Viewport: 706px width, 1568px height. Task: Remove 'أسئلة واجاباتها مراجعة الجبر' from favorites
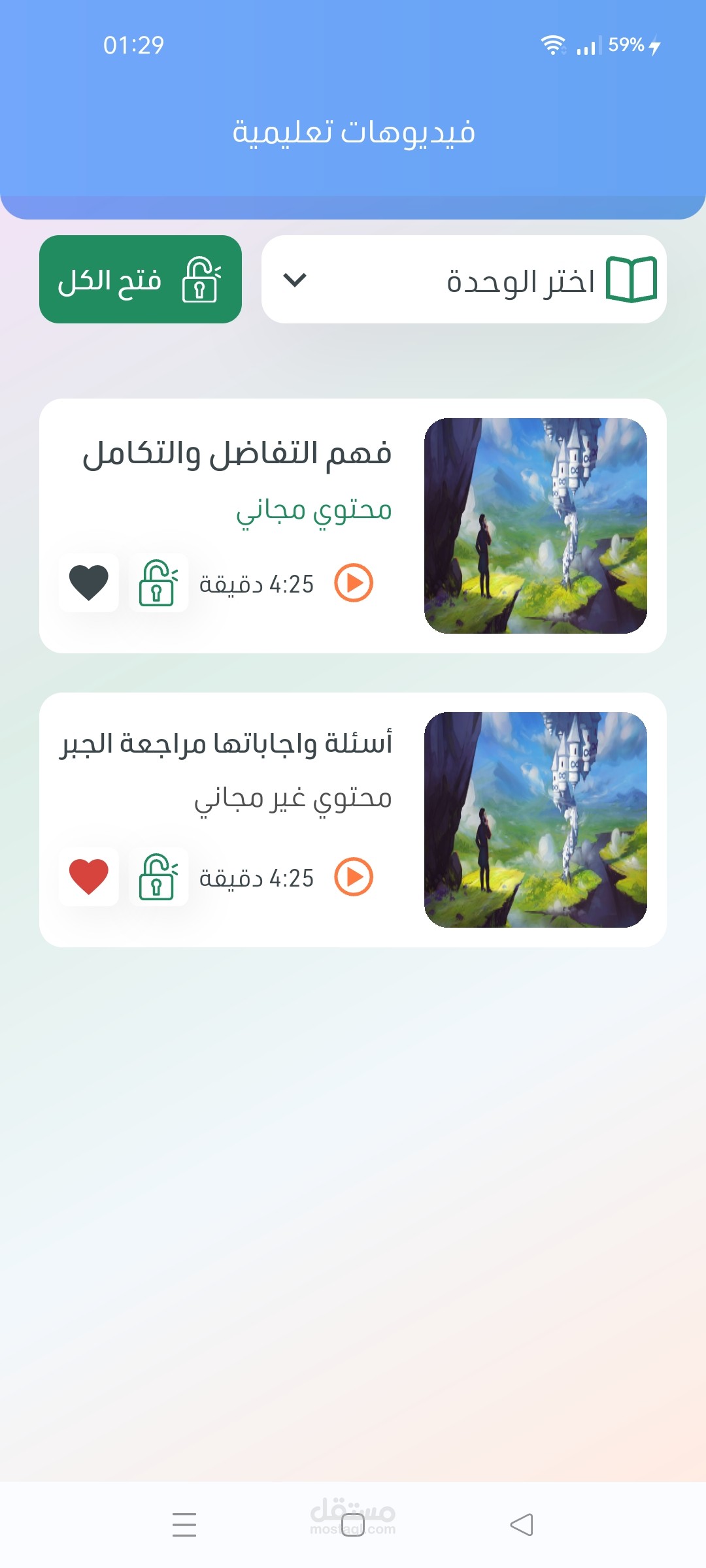tap(89, 877)
